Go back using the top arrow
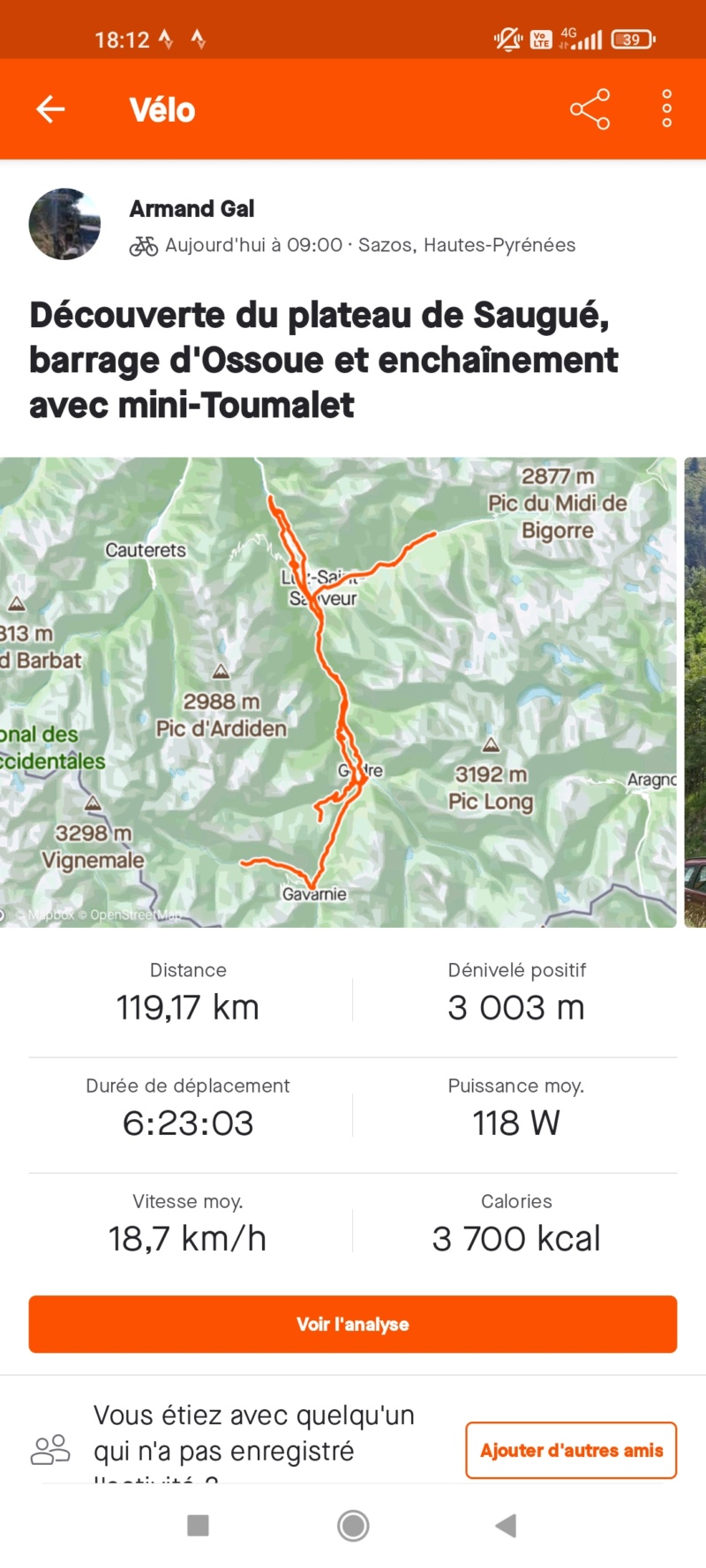 coord(50,109)
